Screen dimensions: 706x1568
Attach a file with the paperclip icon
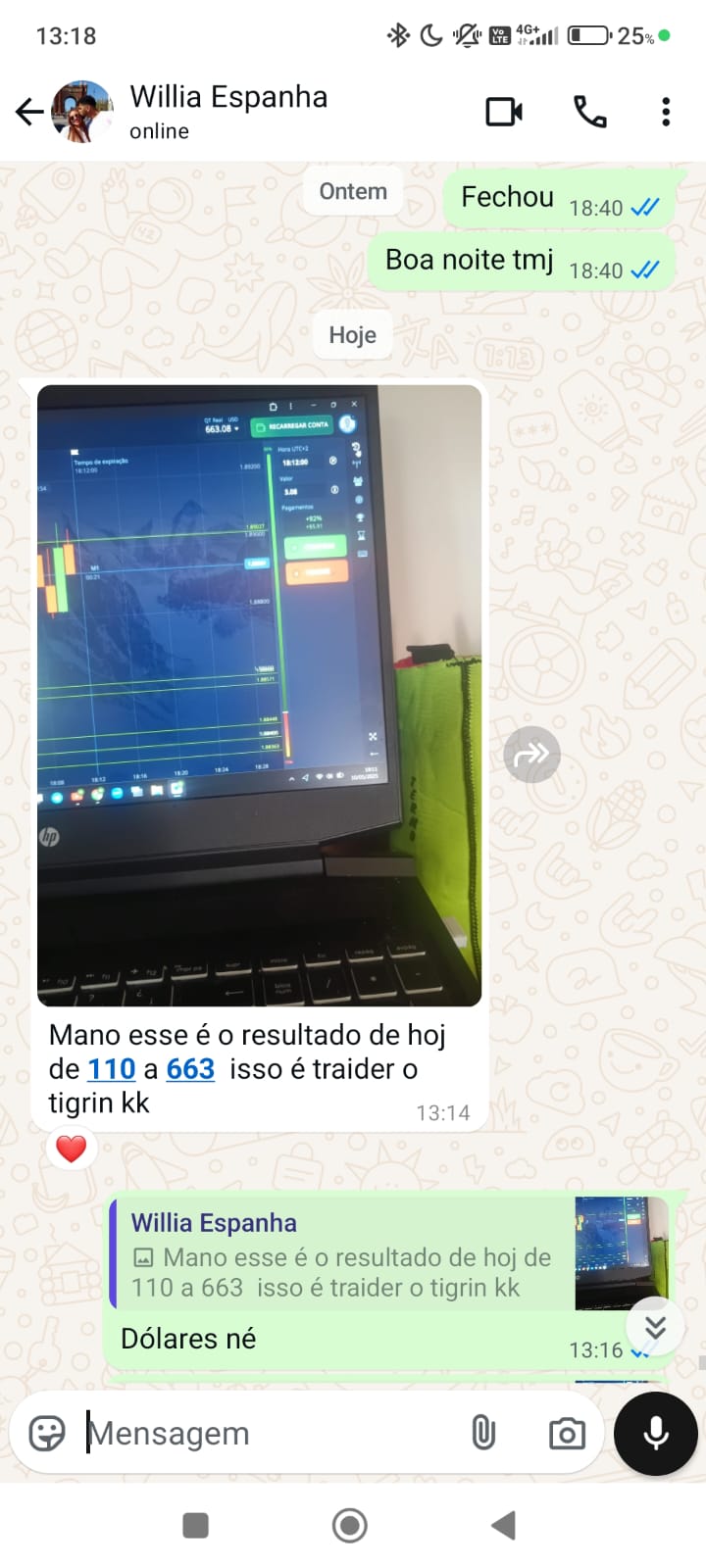pyautogui.click(x=484, y=1433)
